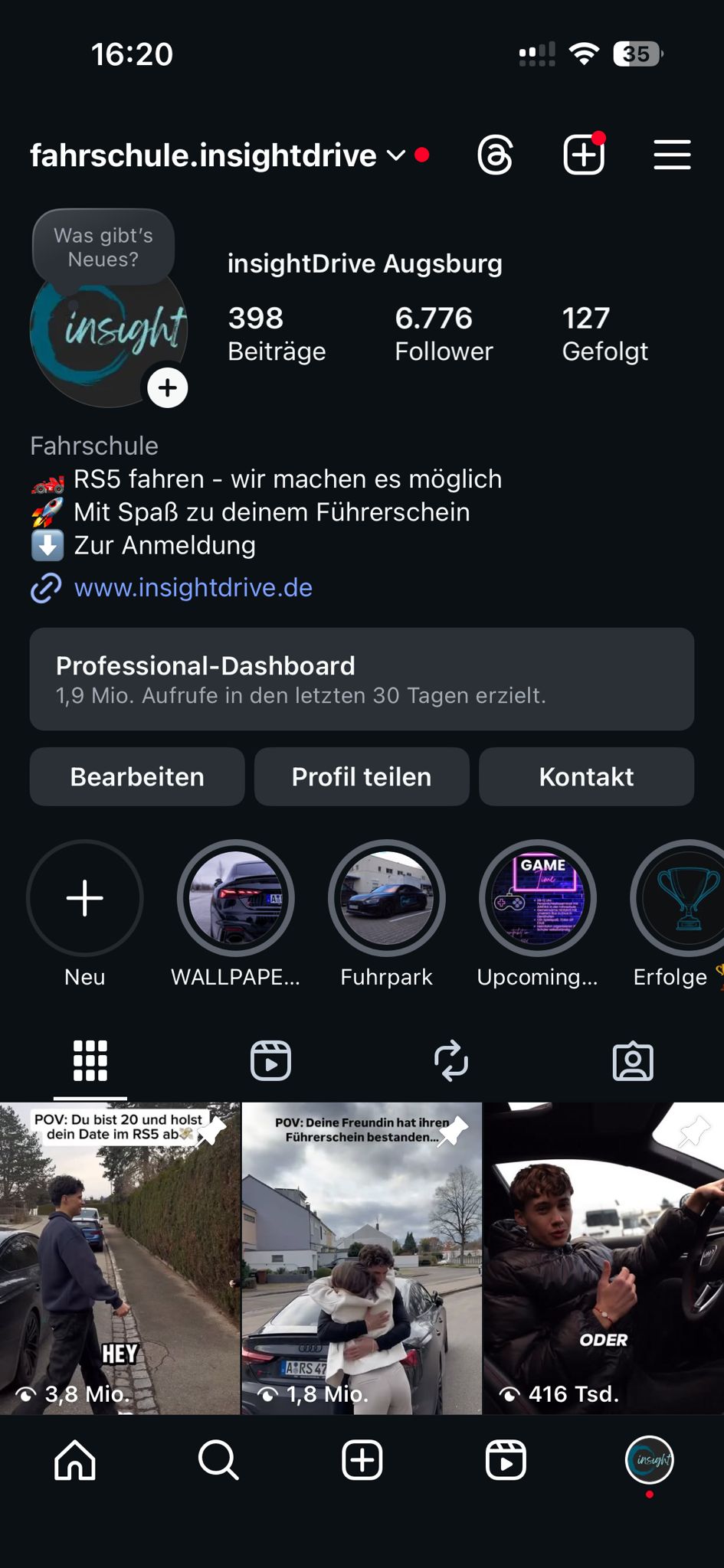Open the Fuhrpark highlight
Image resolution: width=724 pixels, height=1568 pixels.
387,898
